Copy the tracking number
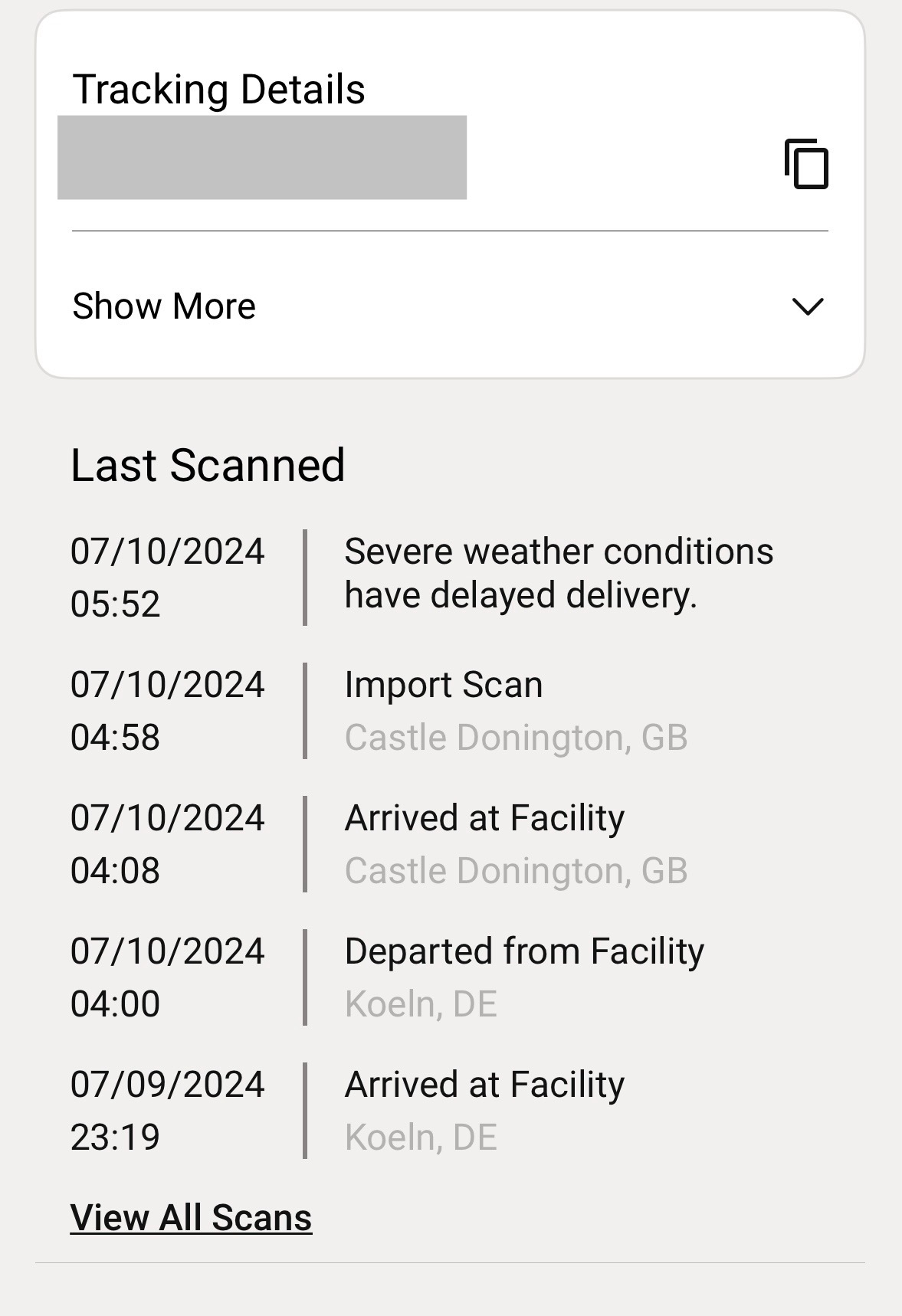Screen dimensions: 902x1316 pos(806,164)
